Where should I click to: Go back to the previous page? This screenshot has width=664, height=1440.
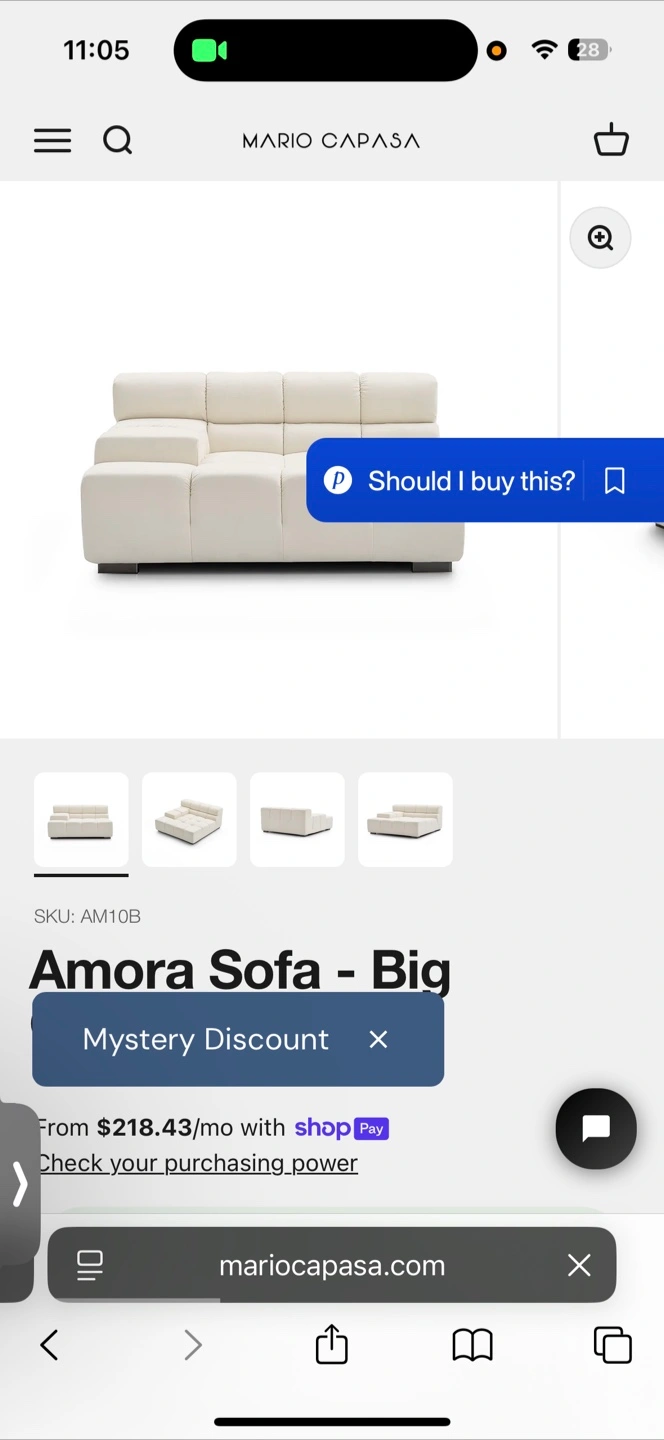tap(49, 1345)
